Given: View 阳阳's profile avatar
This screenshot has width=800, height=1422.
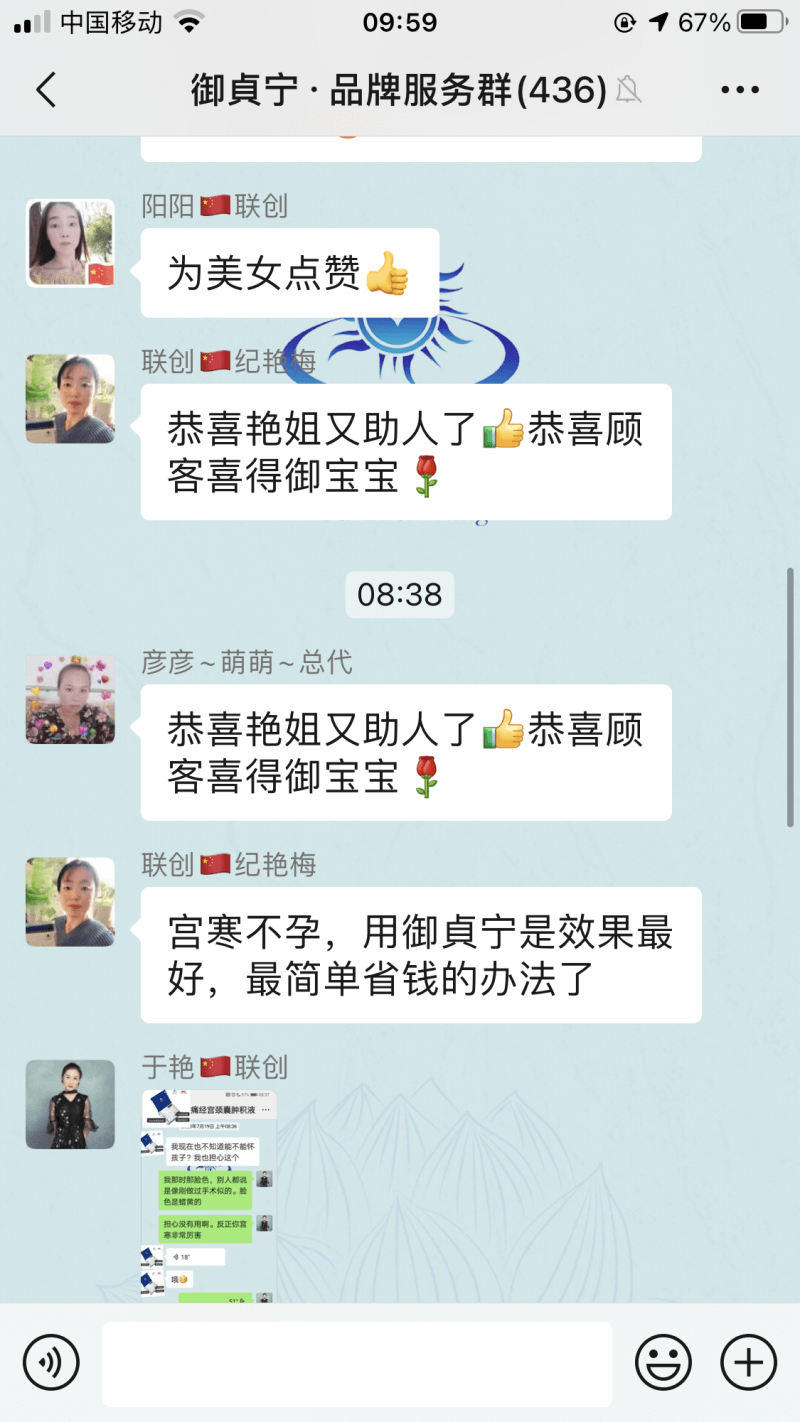Looking at the screenshot, I should point(70,243).
